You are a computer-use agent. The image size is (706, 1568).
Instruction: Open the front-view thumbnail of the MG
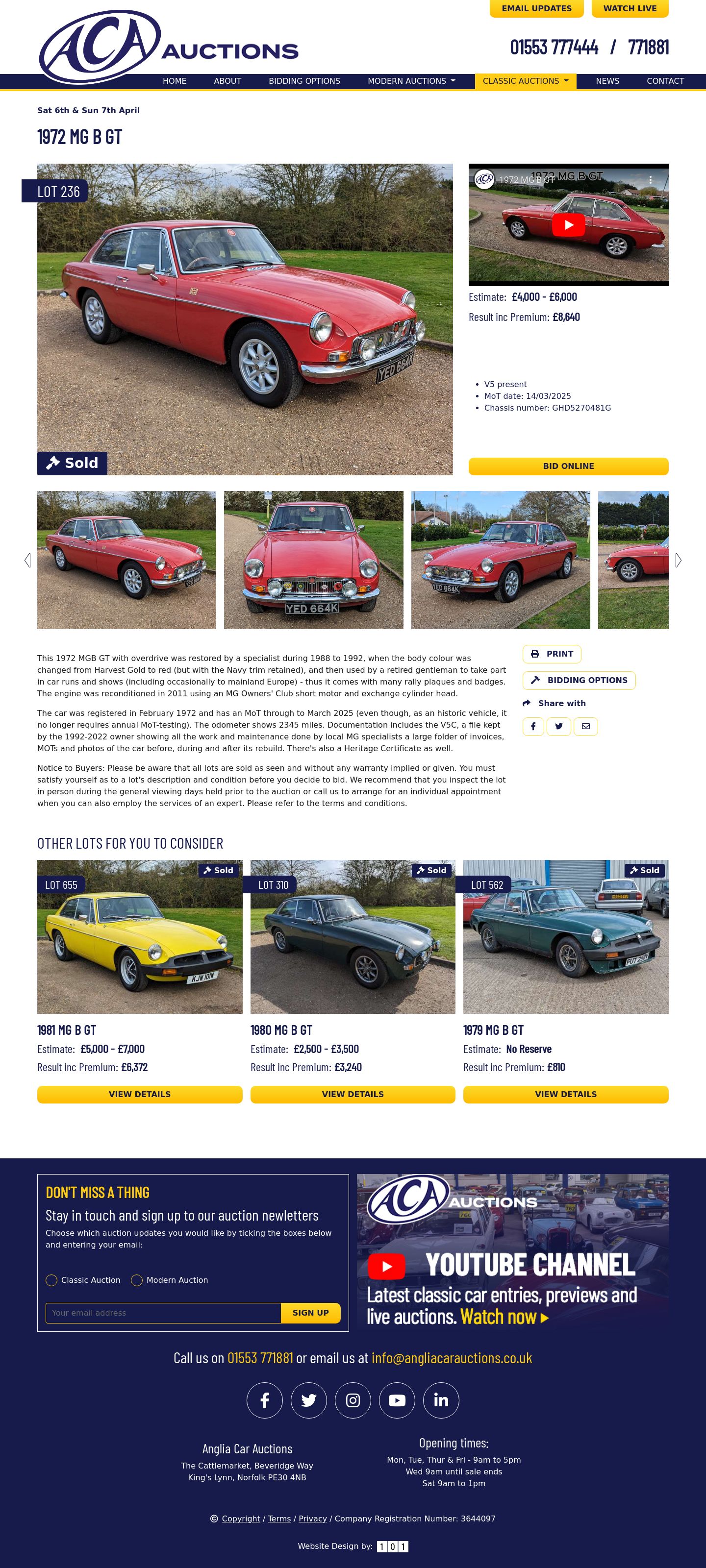click(x=313, y=560)
